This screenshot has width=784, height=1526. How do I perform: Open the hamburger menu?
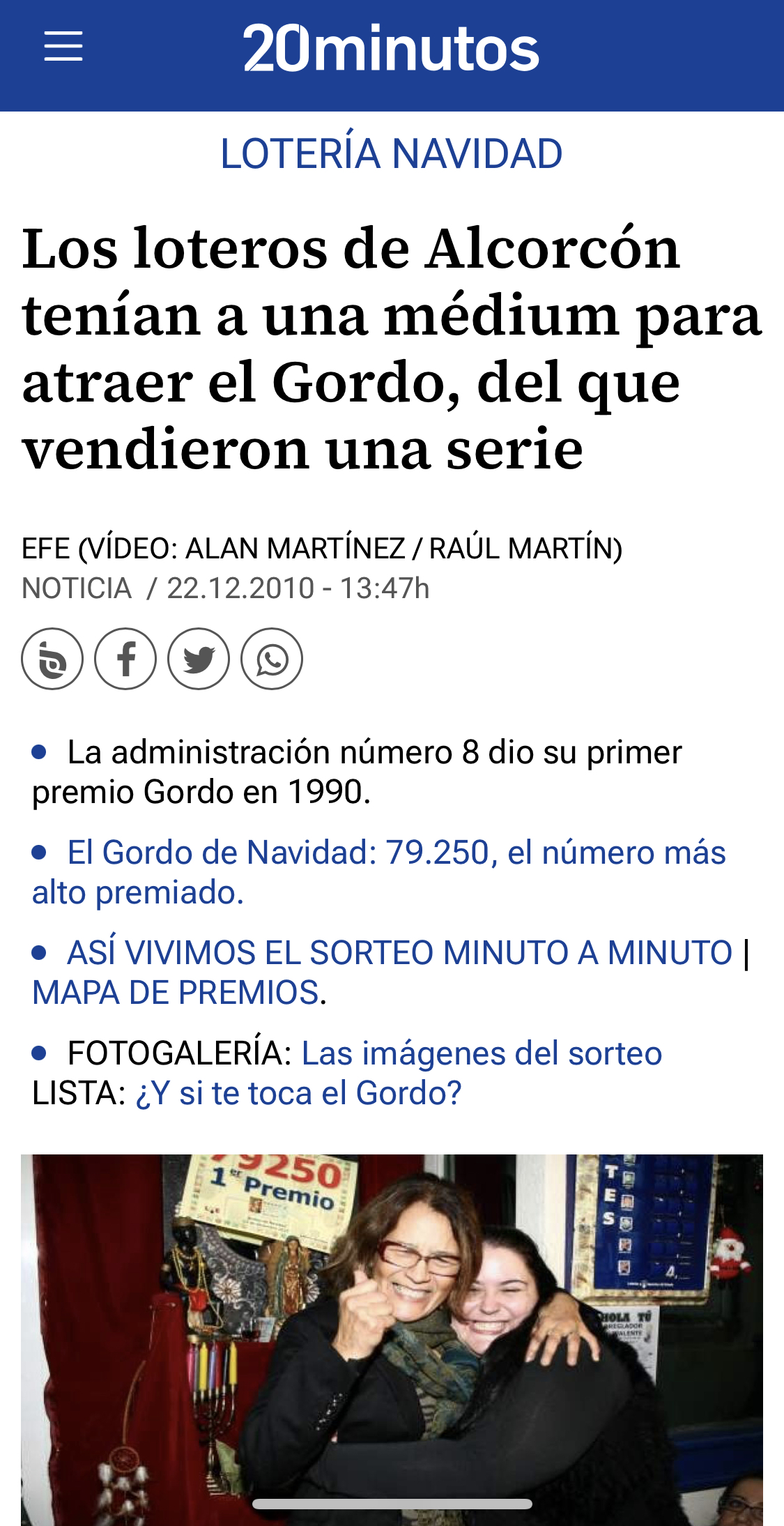[63, 47]
